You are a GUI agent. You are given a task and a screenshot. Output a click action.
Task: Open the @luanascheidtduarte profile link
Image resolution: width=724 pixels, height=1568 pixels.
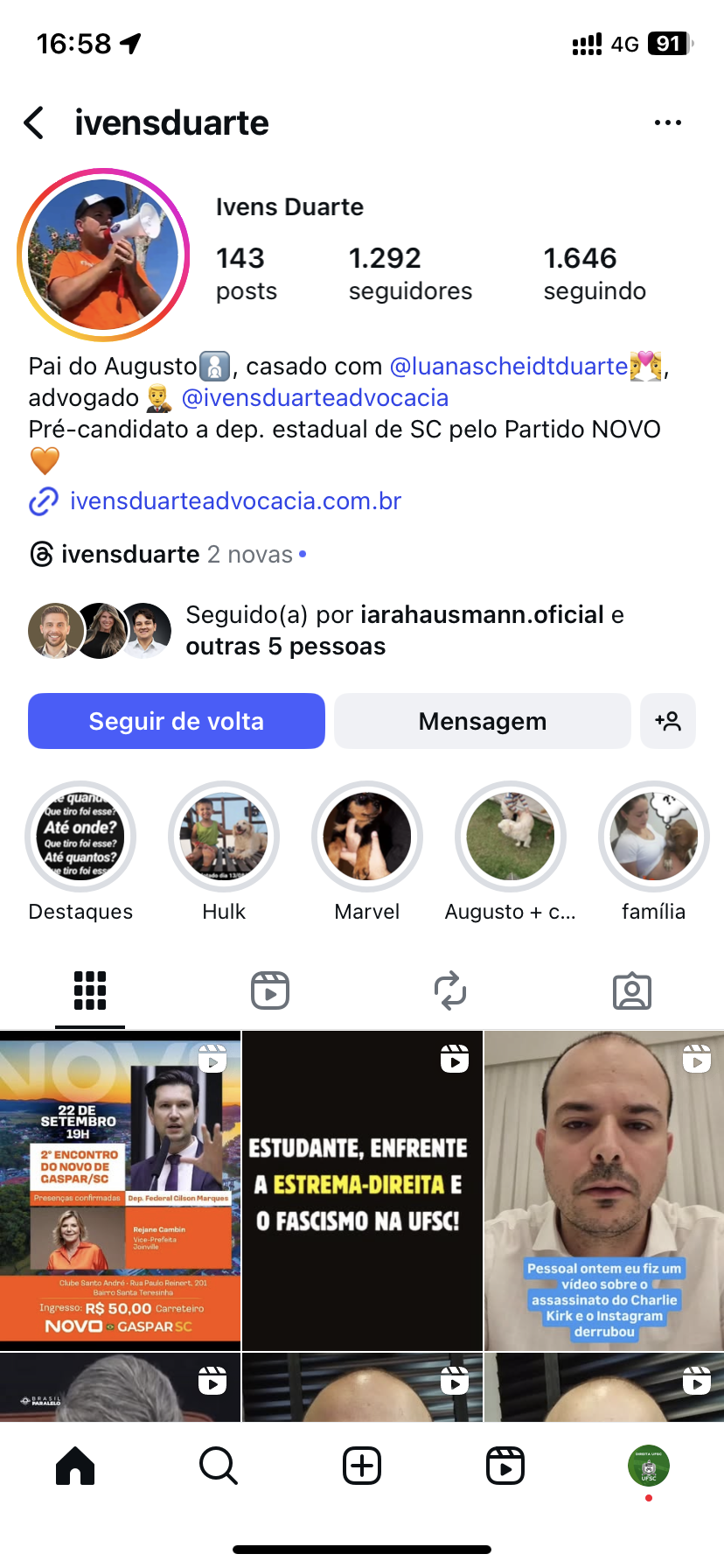509,366
